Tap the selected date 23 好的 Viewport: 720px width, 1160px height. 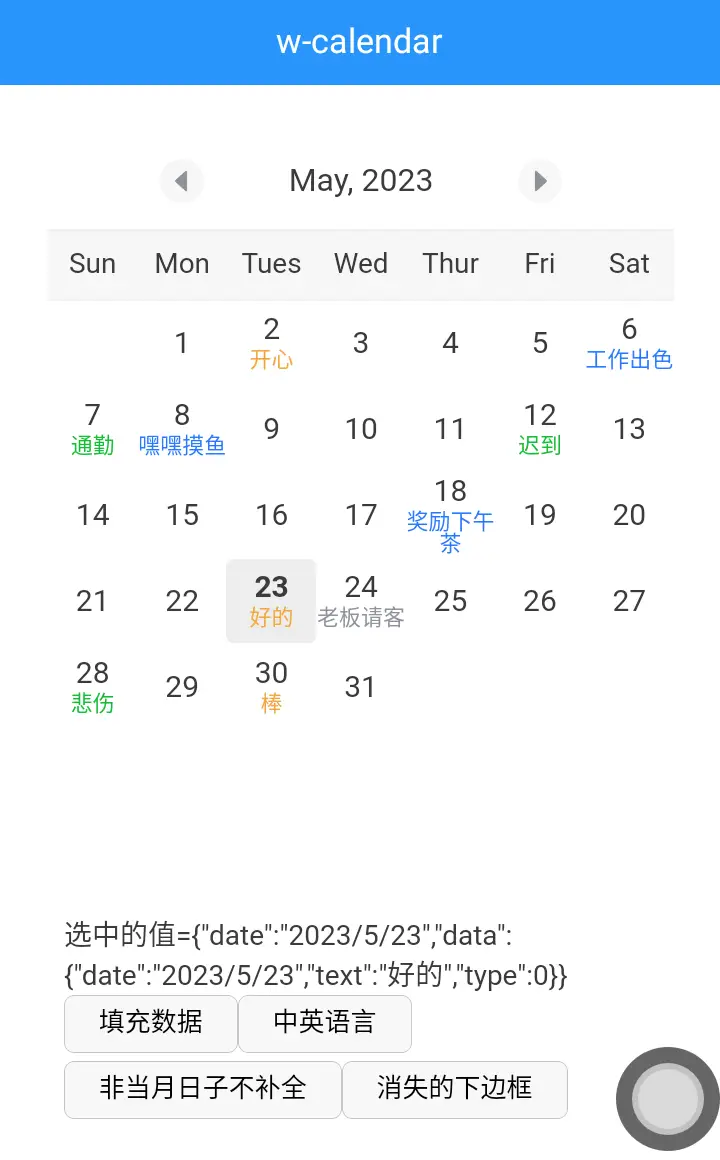272,601
